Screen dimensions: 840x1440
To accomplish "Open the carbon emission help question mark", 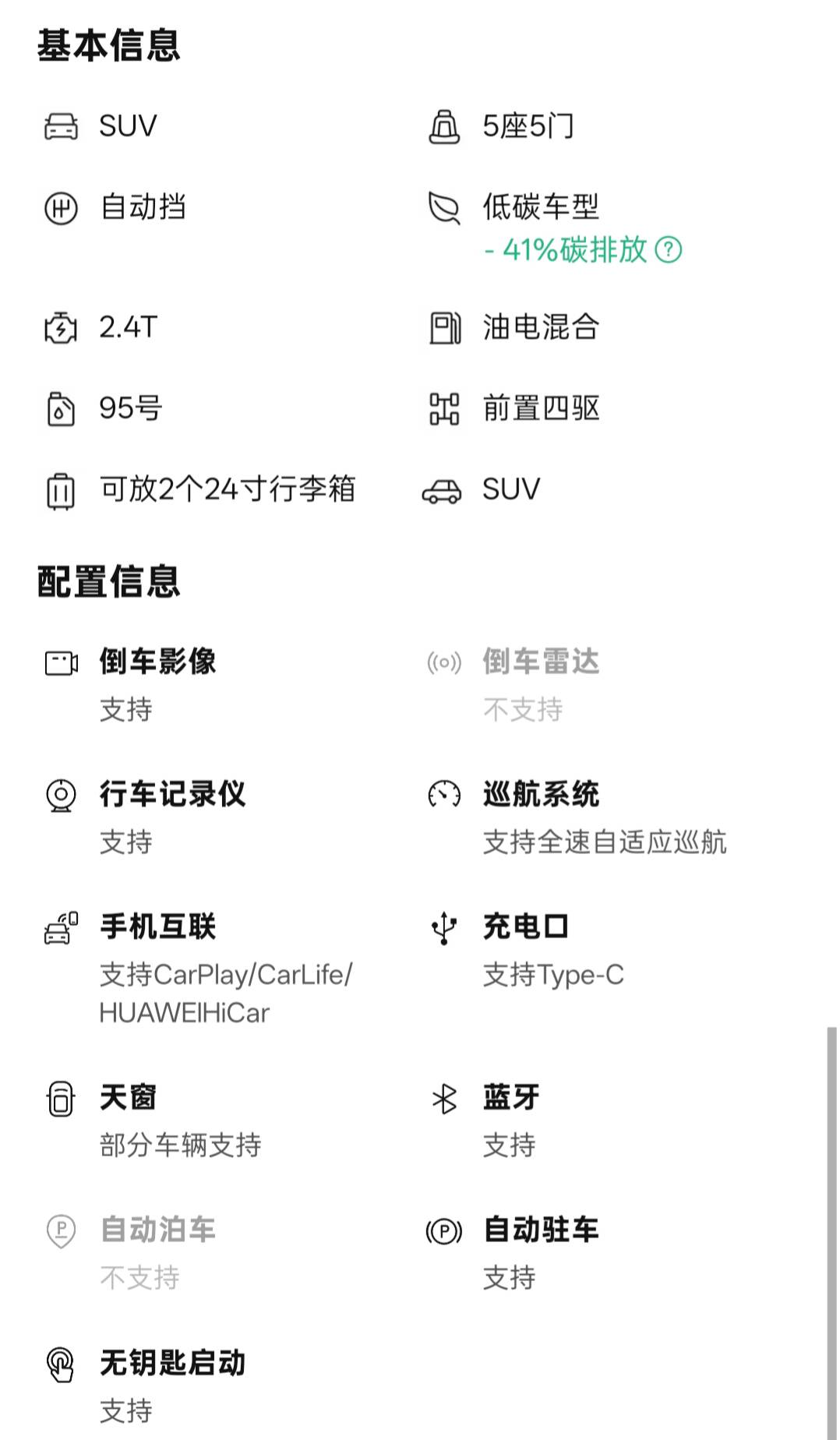I will click(668, 250).
